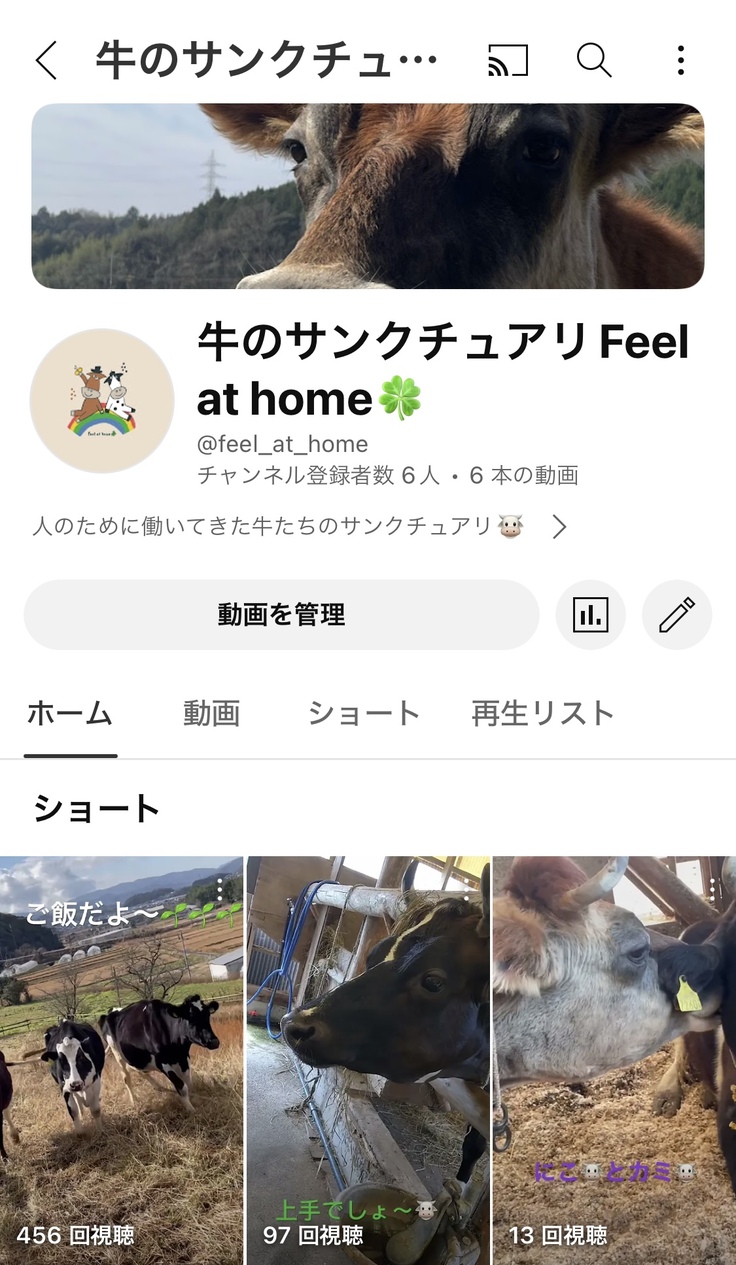The image size is (736, 1265).
Task: Edit channel with the pencil icon
Action: click(x=677, y=615)
